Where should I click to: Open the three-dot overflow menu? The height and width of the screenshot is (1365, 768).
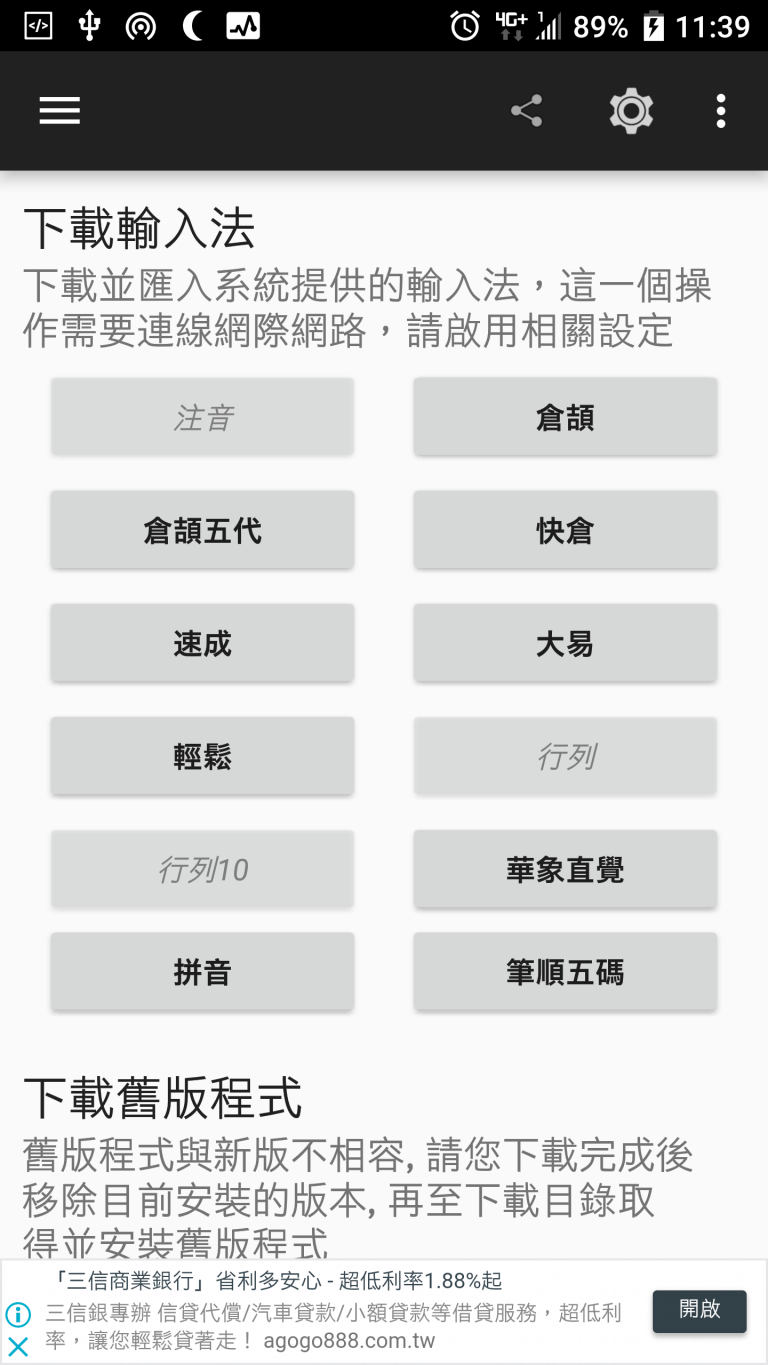pyautogui.click(x=720, y=111)
